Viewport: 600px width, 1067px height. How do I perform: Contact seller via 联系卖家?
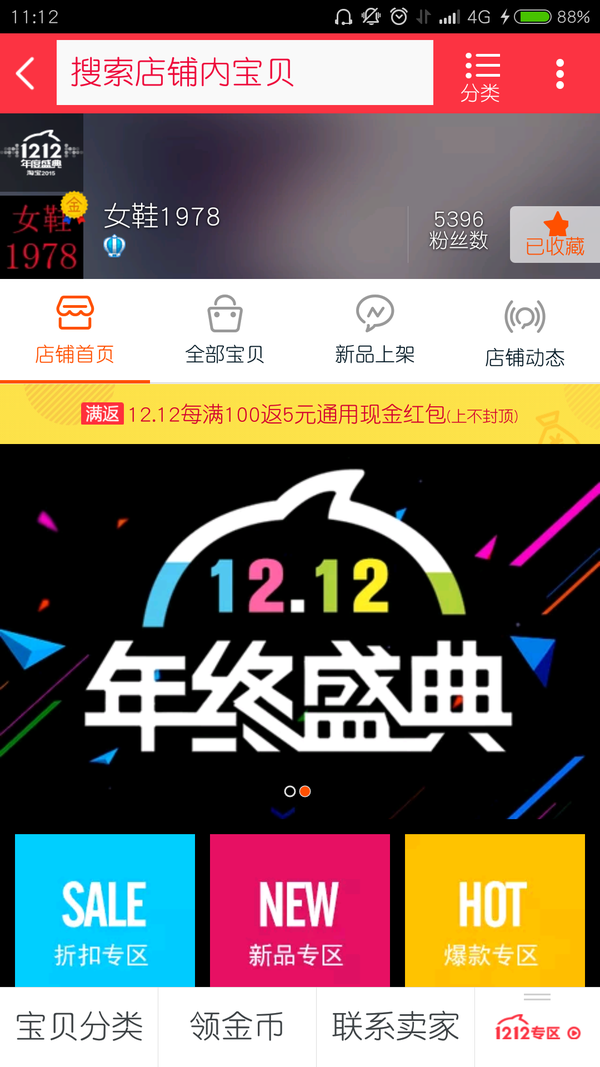click(x=395, y=1027)
